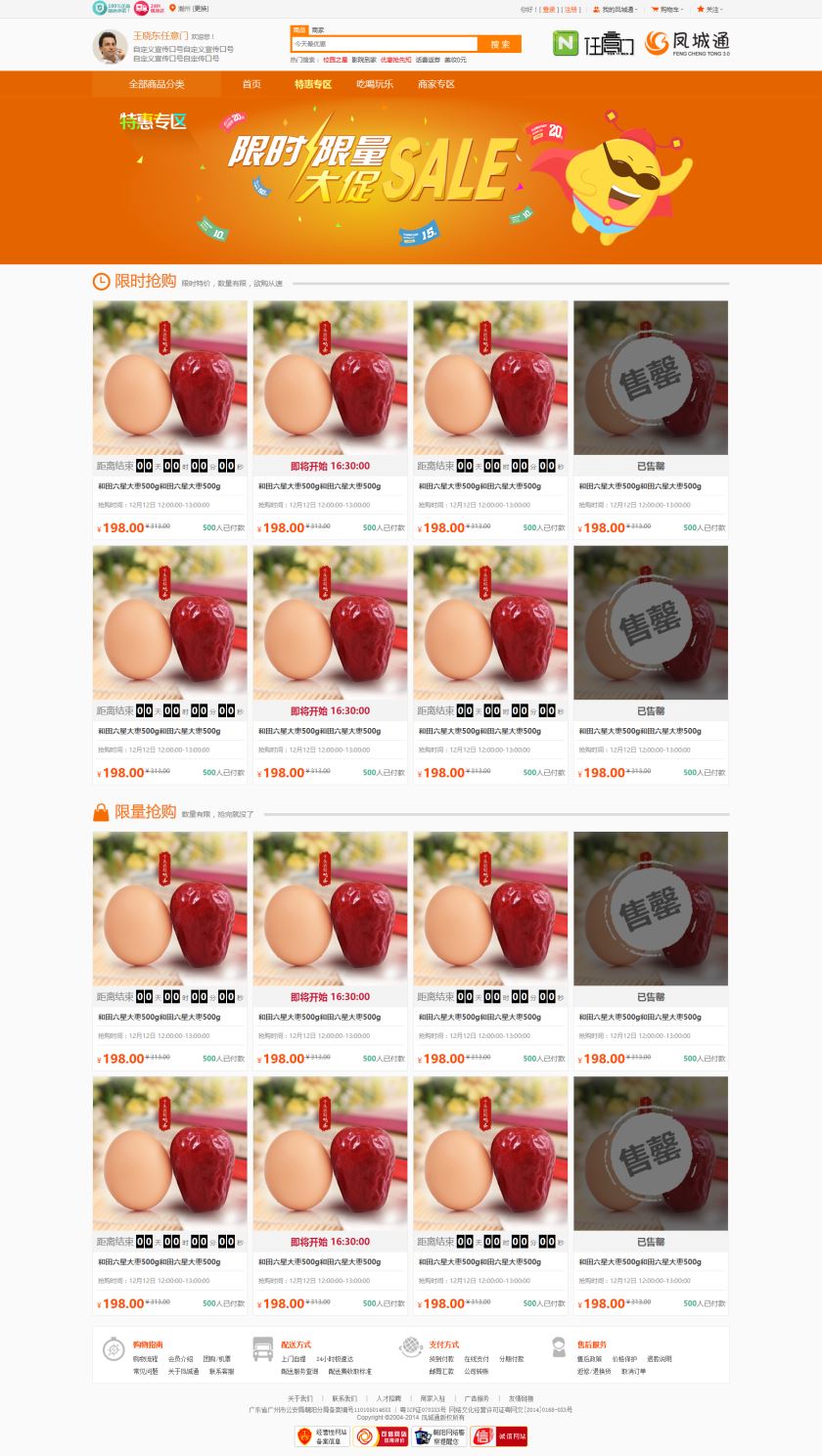Search hot keyword 校园之星

coord(335,60)
